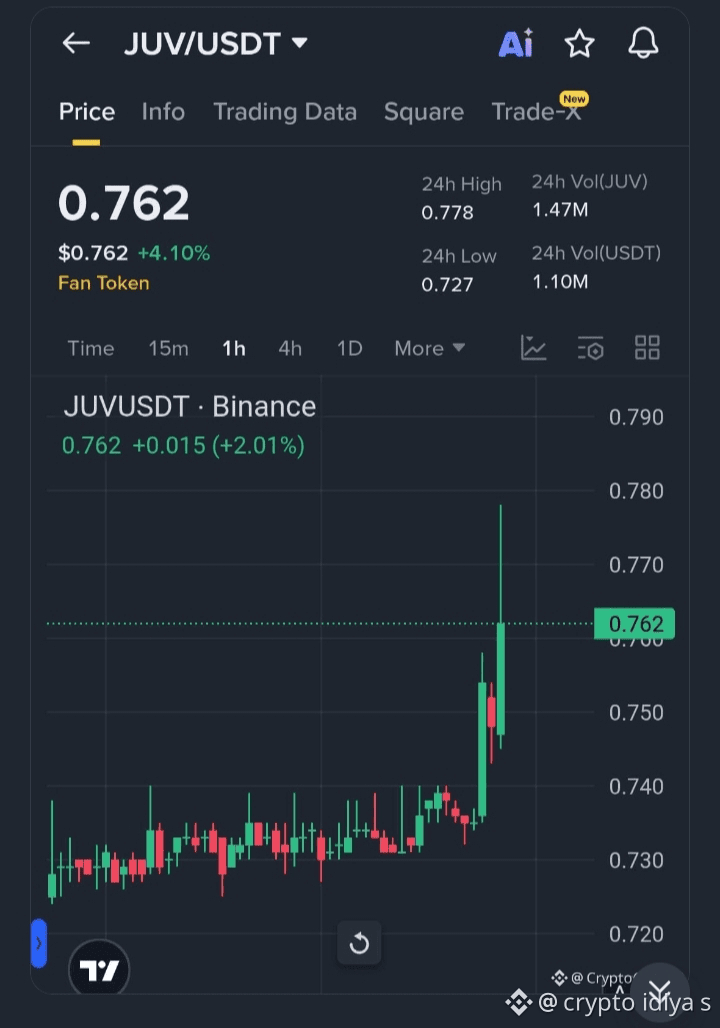Add JUV/USDT to favorites with the star
The width and height of the screenshot is (720, 1028).
click(x=579, y=43)
